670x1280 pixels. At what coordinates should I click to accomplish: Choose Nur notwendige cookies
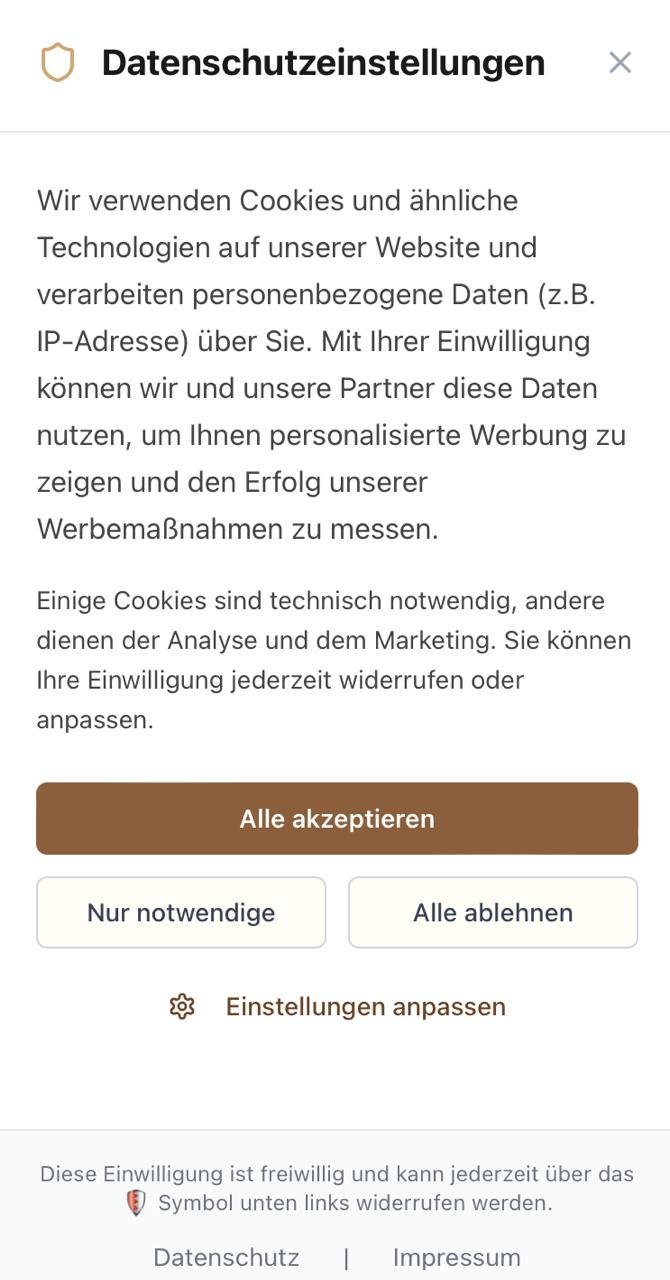tap(181, 912)
